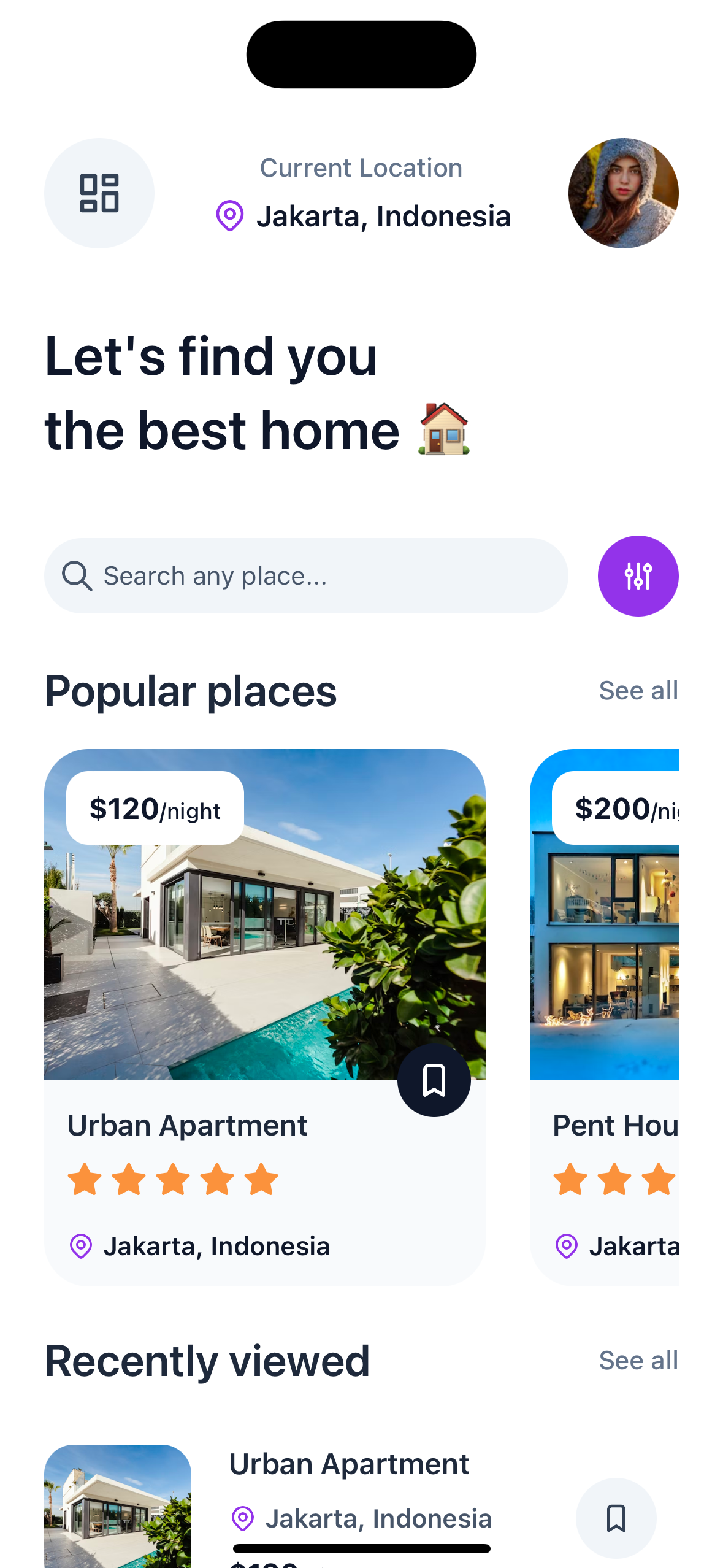723x1568 pixels.
Task: Open the purple filter settings button
Action: 637,575
